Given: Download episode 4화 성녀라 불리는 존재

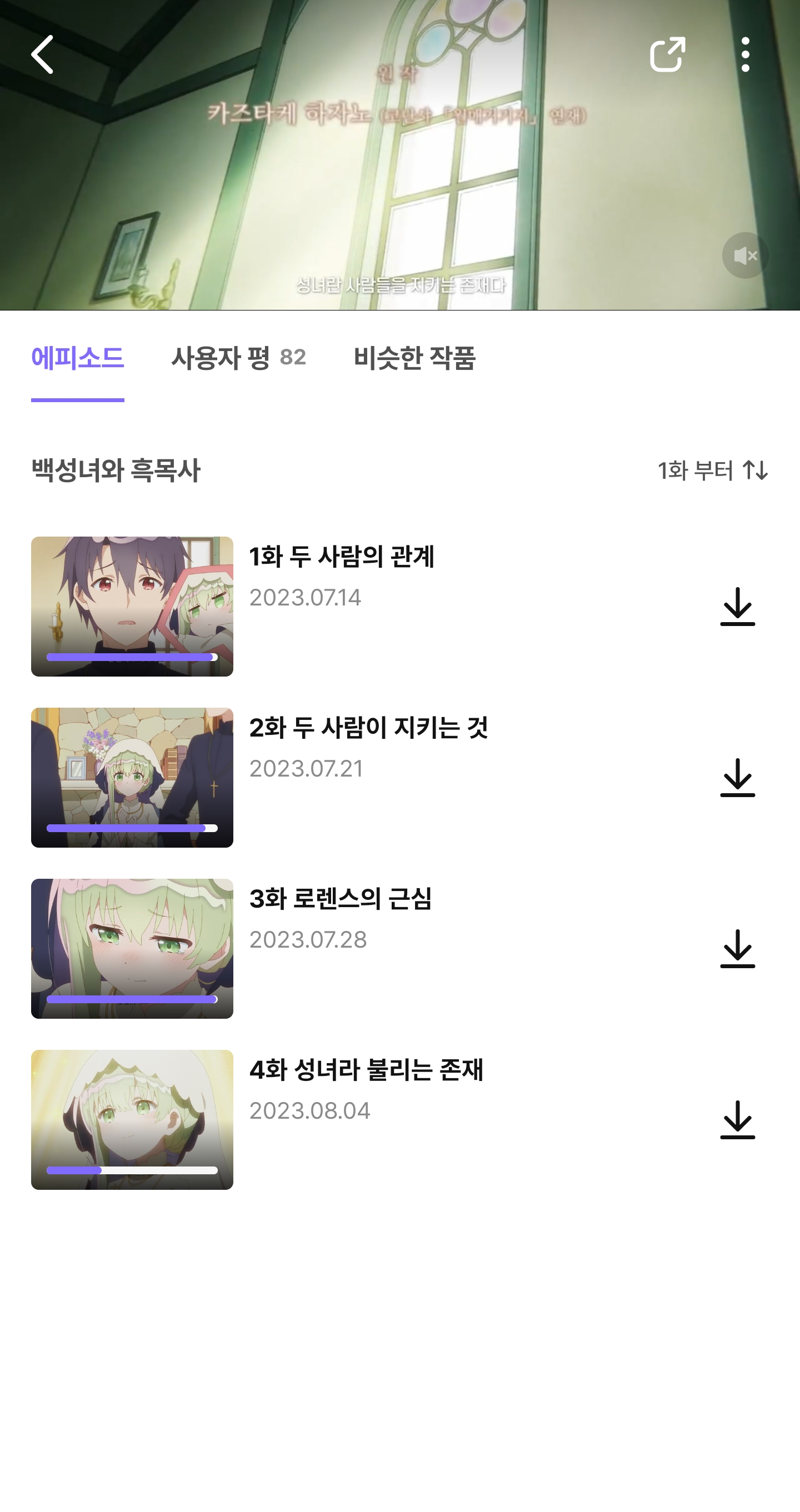Looking at the screenshot, I should coord(737,1120).
